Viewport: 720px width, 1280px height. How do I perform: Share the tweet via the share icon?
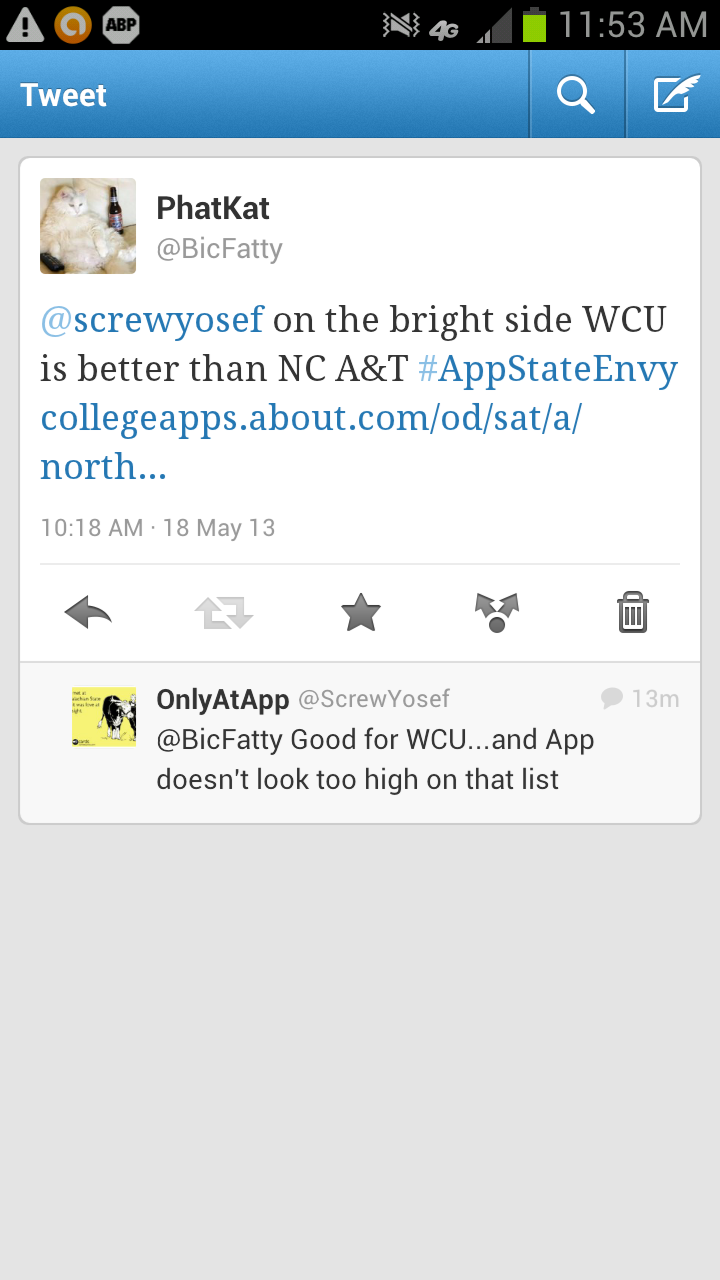[496, 612]
